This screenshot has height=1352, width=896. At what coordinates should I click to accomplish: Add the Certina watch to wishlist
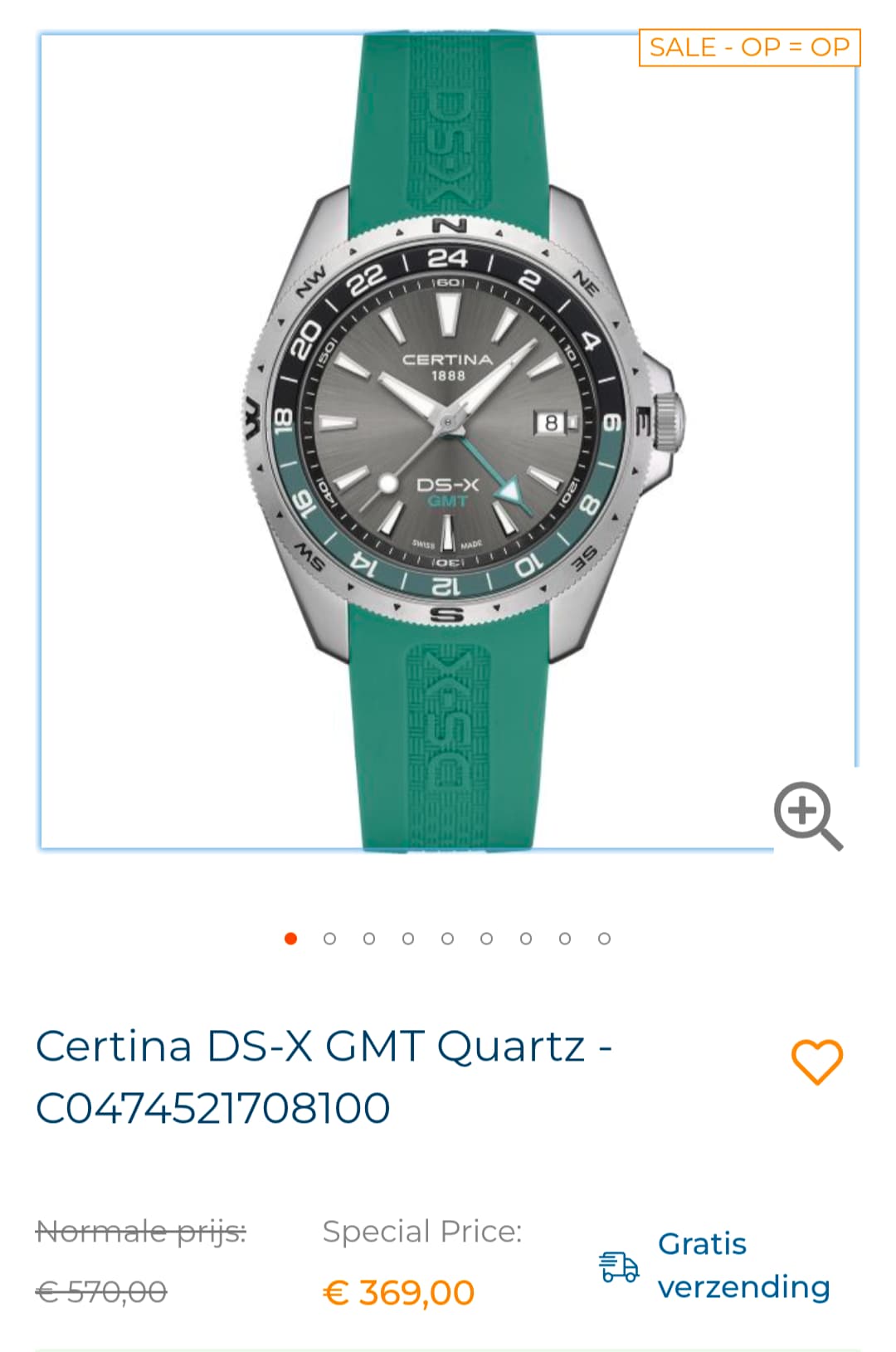click(816, 1062)
